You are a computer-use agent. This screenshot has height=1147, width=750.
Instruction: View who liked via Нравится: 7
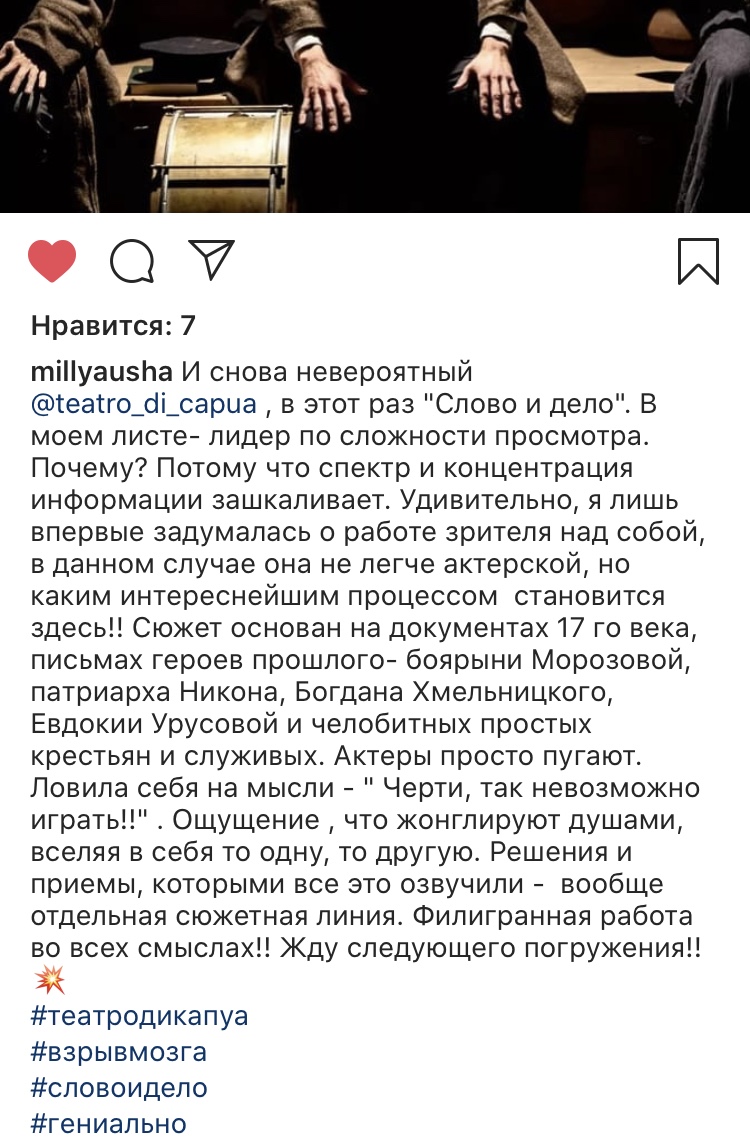click(x=113, y=325)
